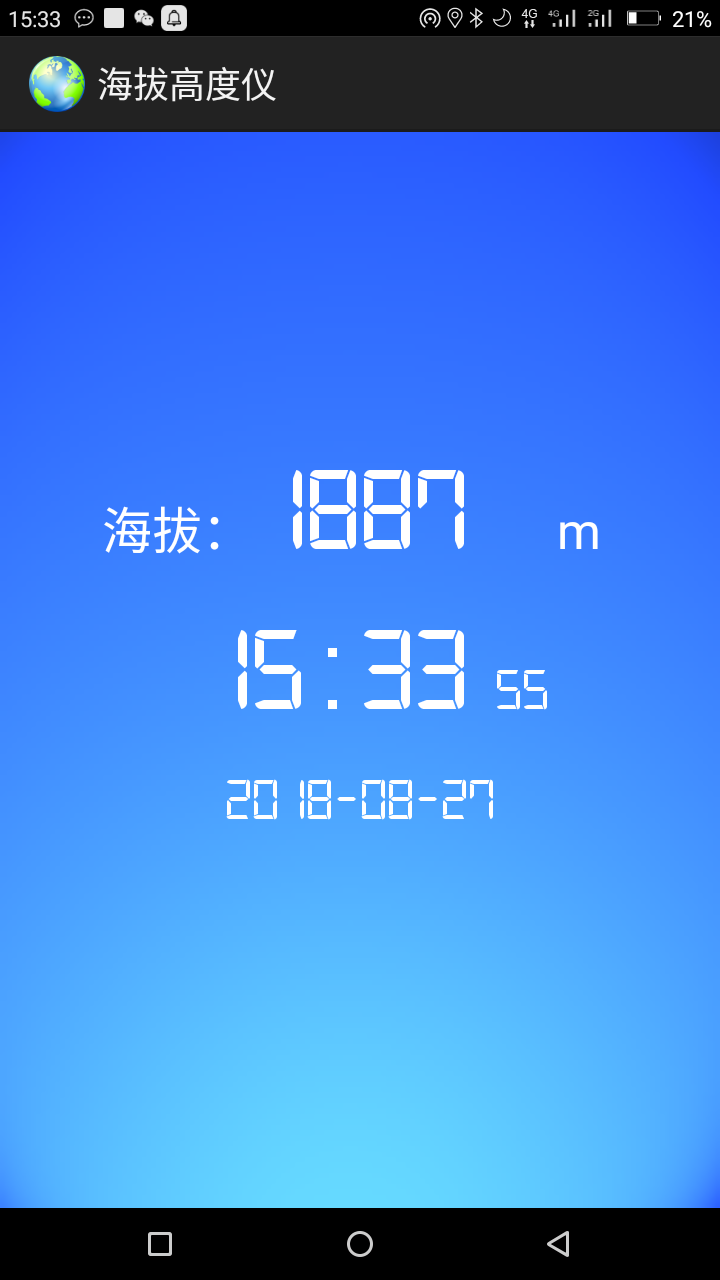Tap the system back button
The height and width of the screenshot is (1280, 720).
558,1244
